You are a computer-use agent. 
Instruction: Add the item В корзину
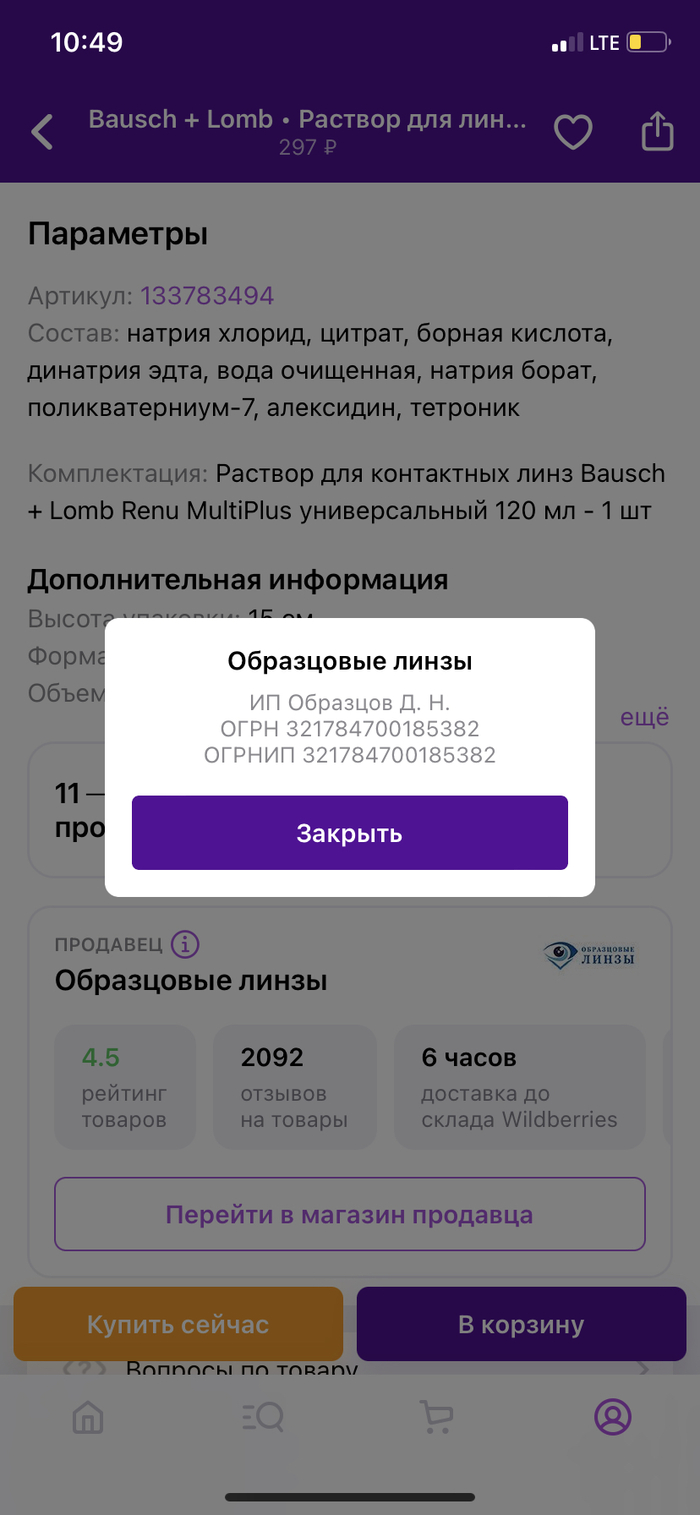521,1324
